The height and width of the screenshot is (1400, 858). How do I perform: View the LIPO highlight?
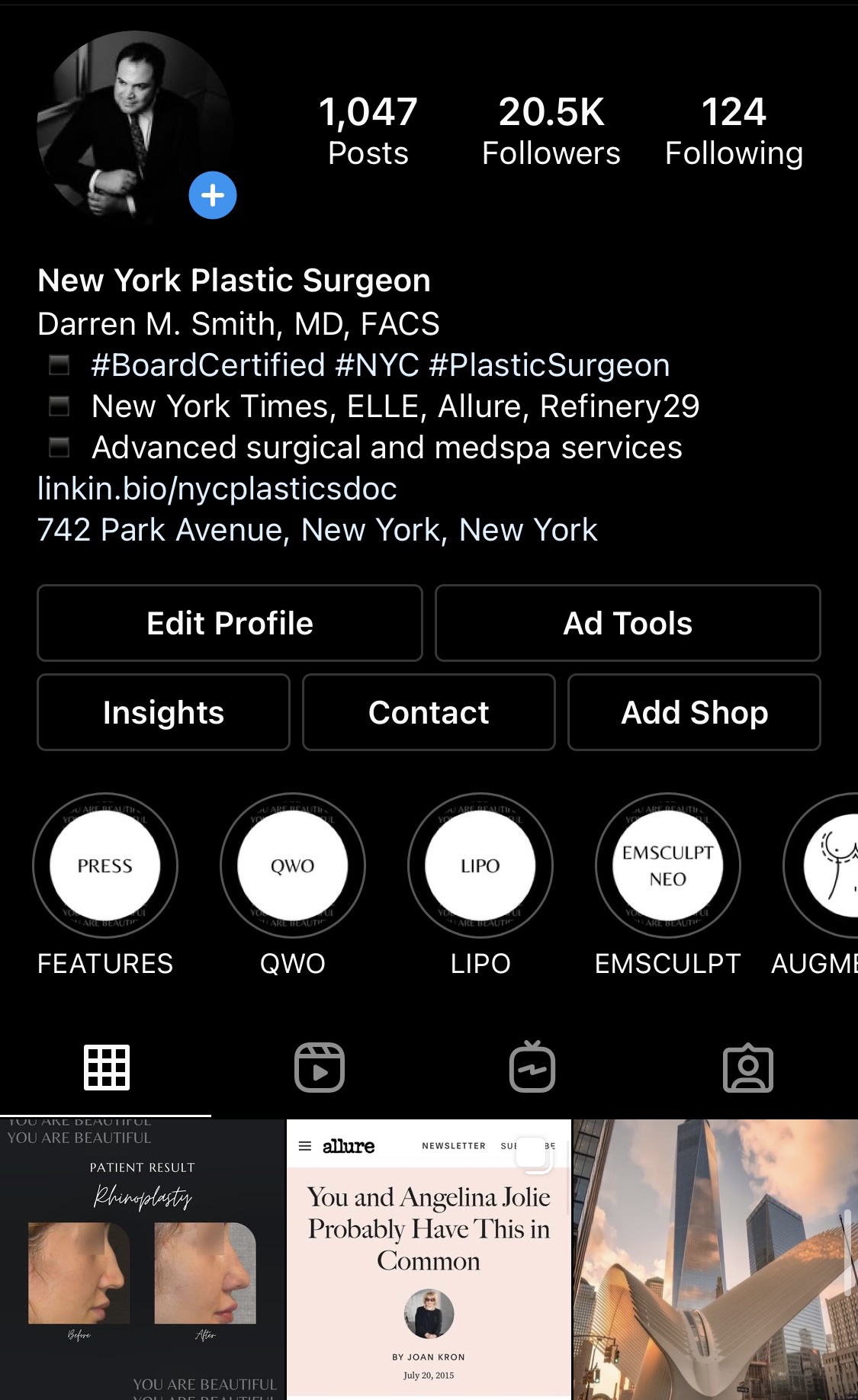(480, 865)
